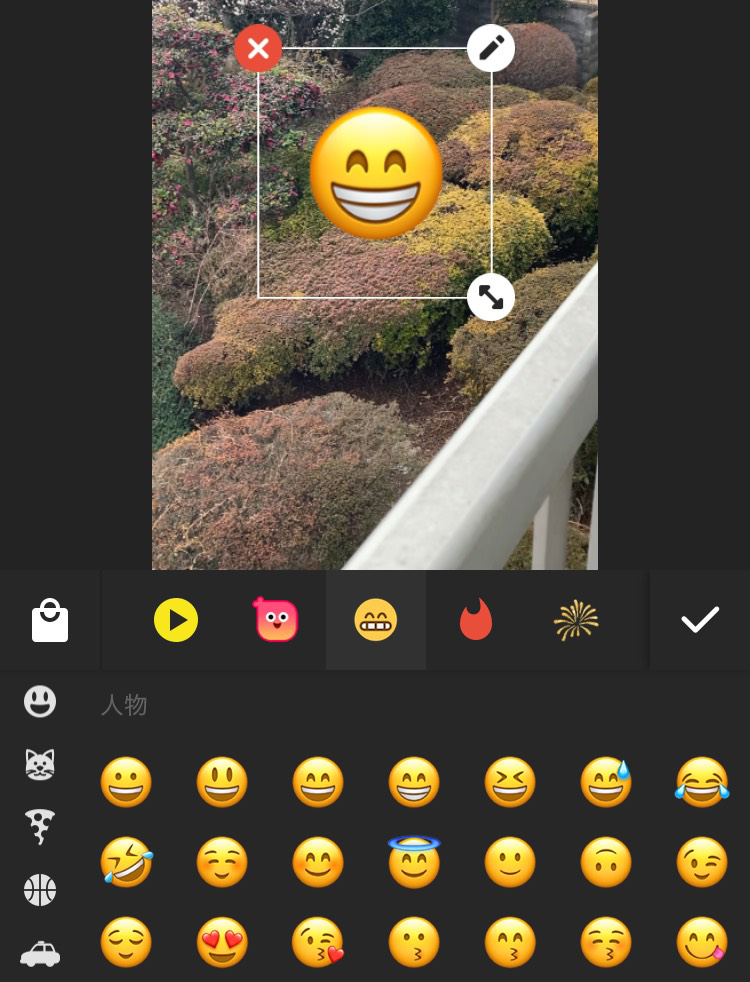Image resolution: width=750 pixels, height=982 pixels.
Task: Switch to the flame sticker pack
Action: click(476, 620)
